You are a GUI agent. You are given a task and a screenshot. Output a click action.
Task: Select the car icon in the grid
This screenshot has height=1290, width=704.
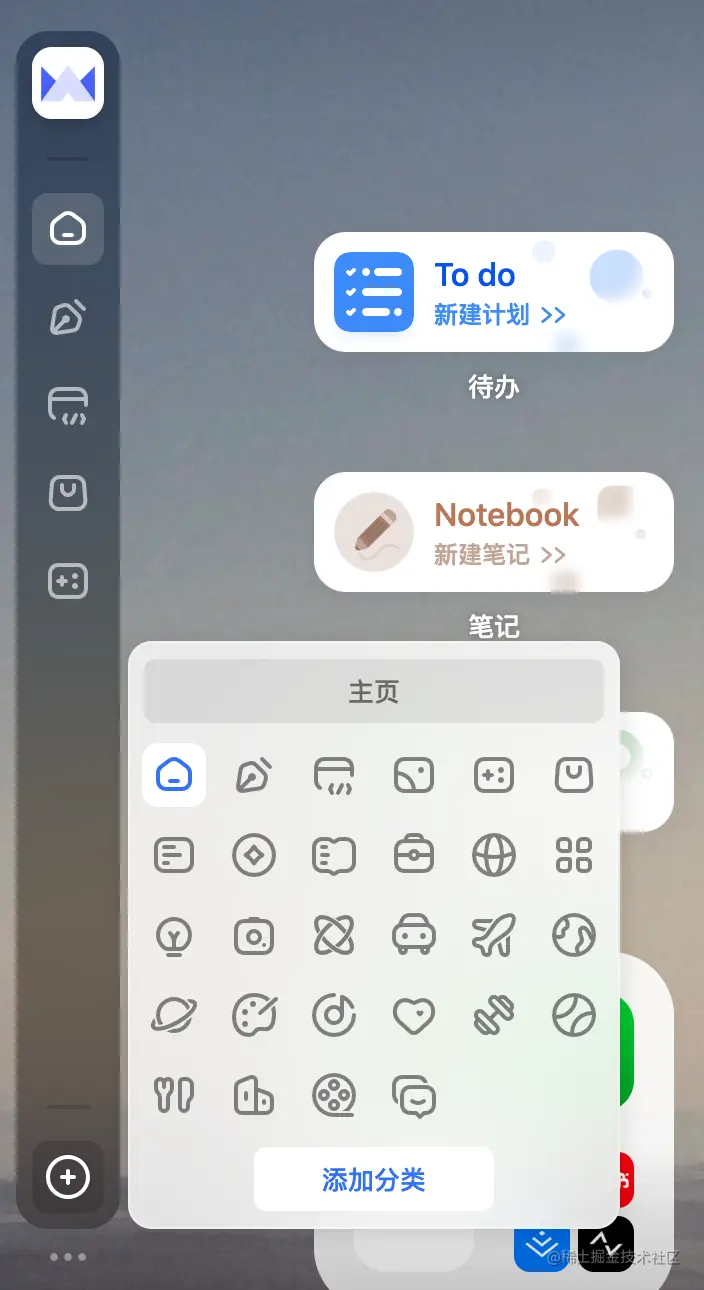413,936
